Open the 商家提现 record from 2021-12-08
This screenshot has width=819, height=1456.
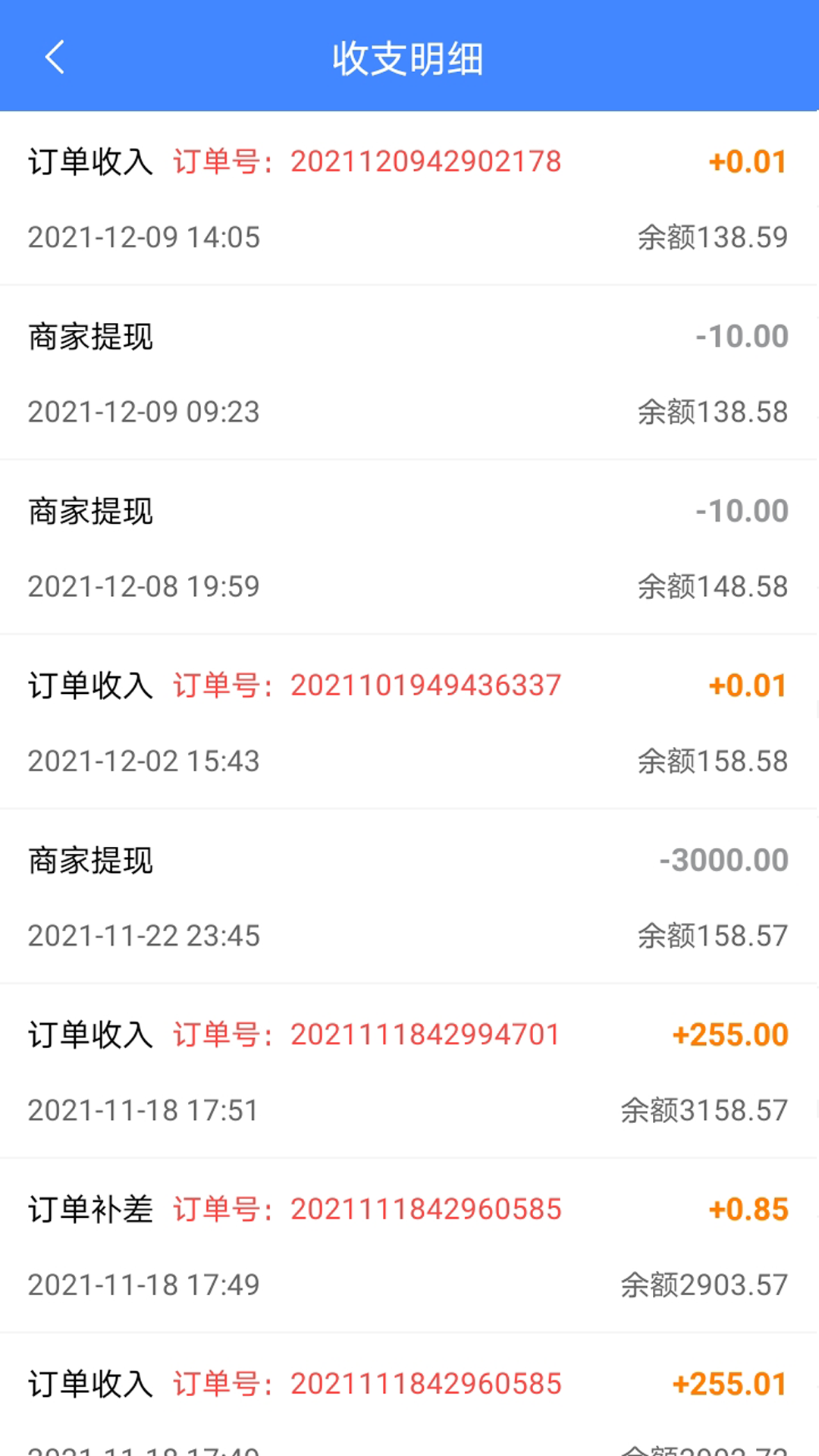click(91, 510)
